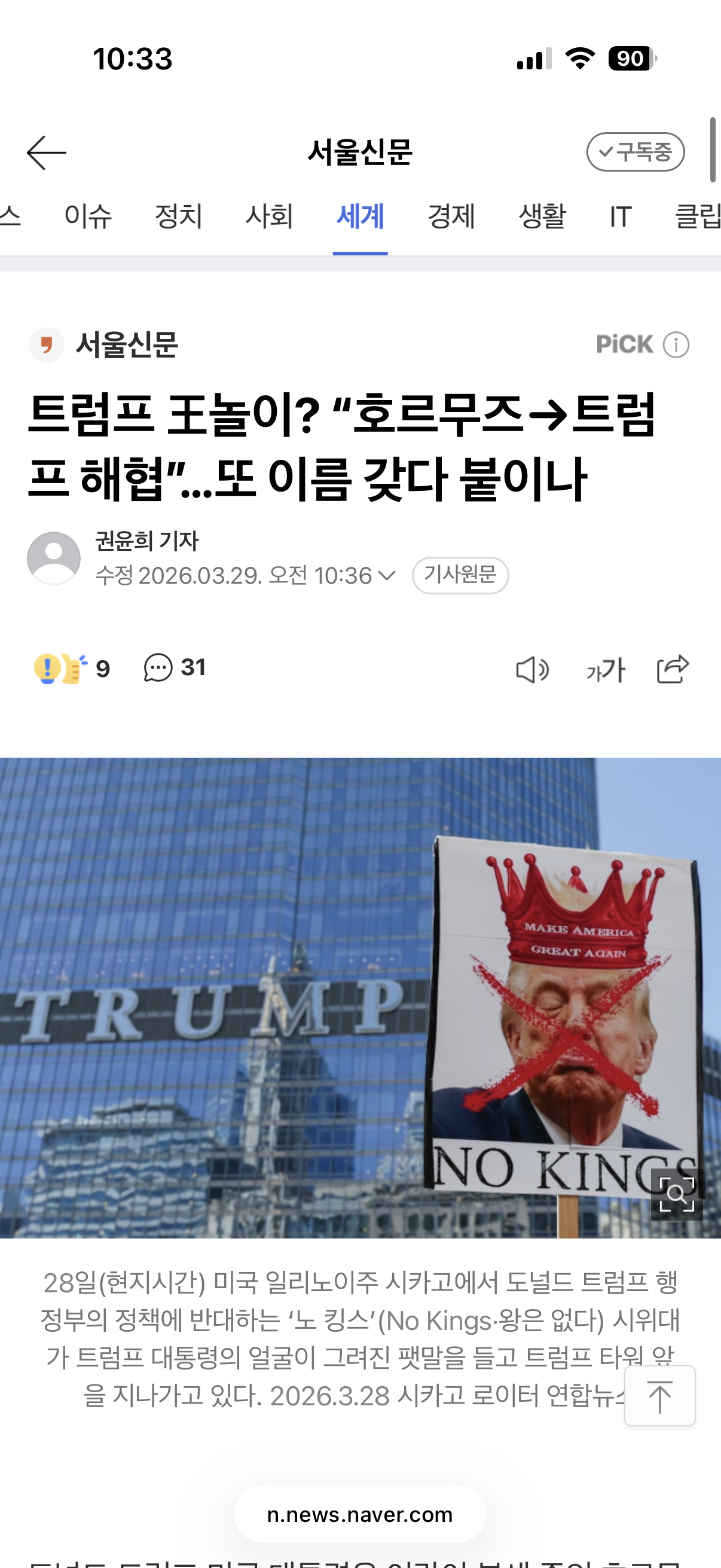Open the 사회 tab

click(x=270, y=216)
